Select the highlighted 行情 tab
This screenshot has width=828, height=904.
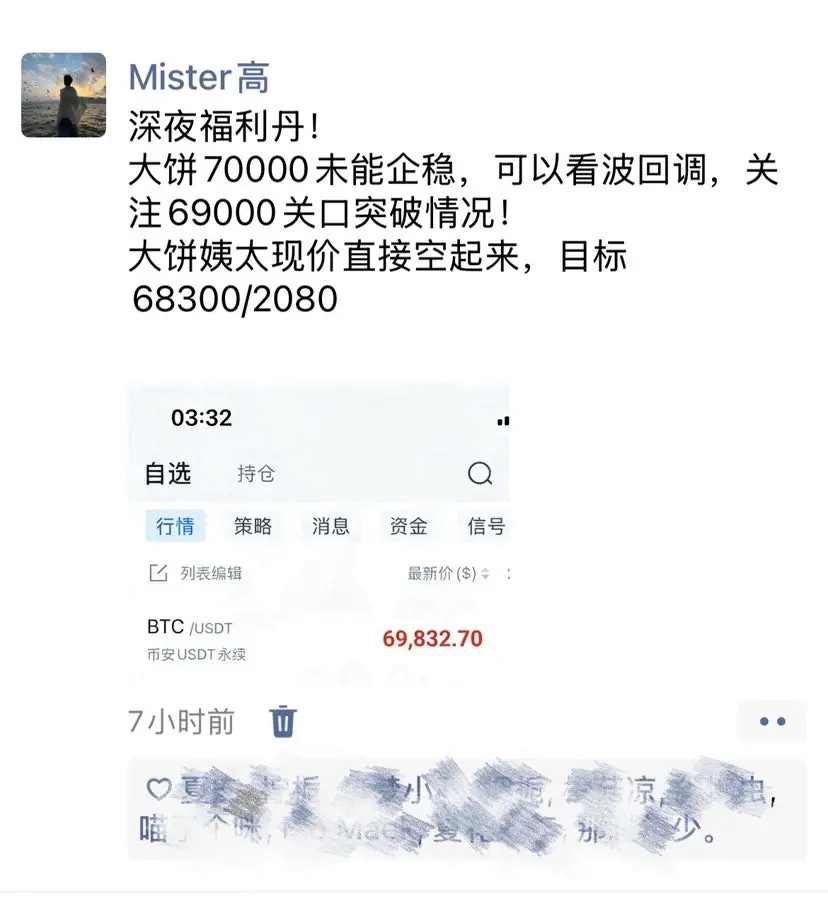(177, 527)
